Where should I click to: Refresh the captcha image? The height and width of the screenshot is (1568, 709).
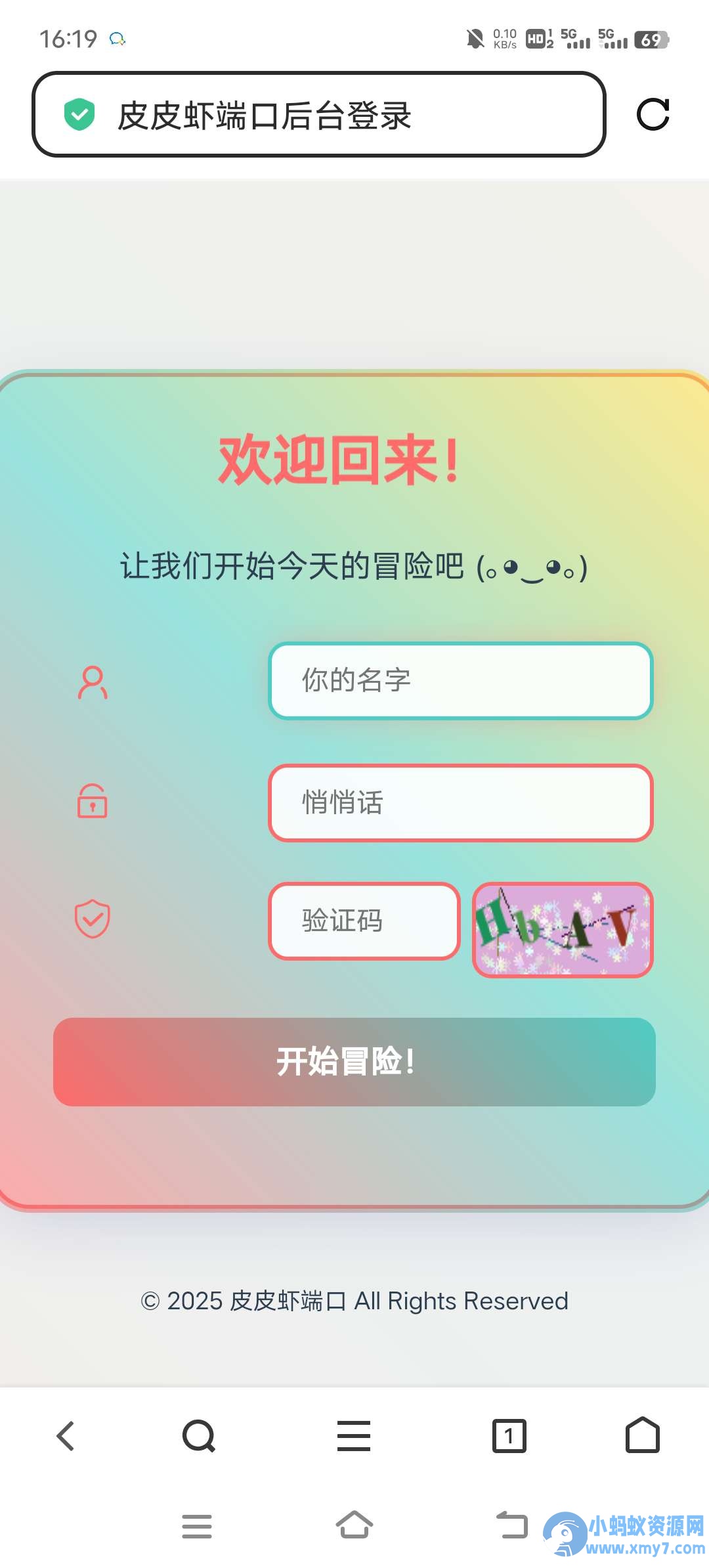click(x=563, y=930)
